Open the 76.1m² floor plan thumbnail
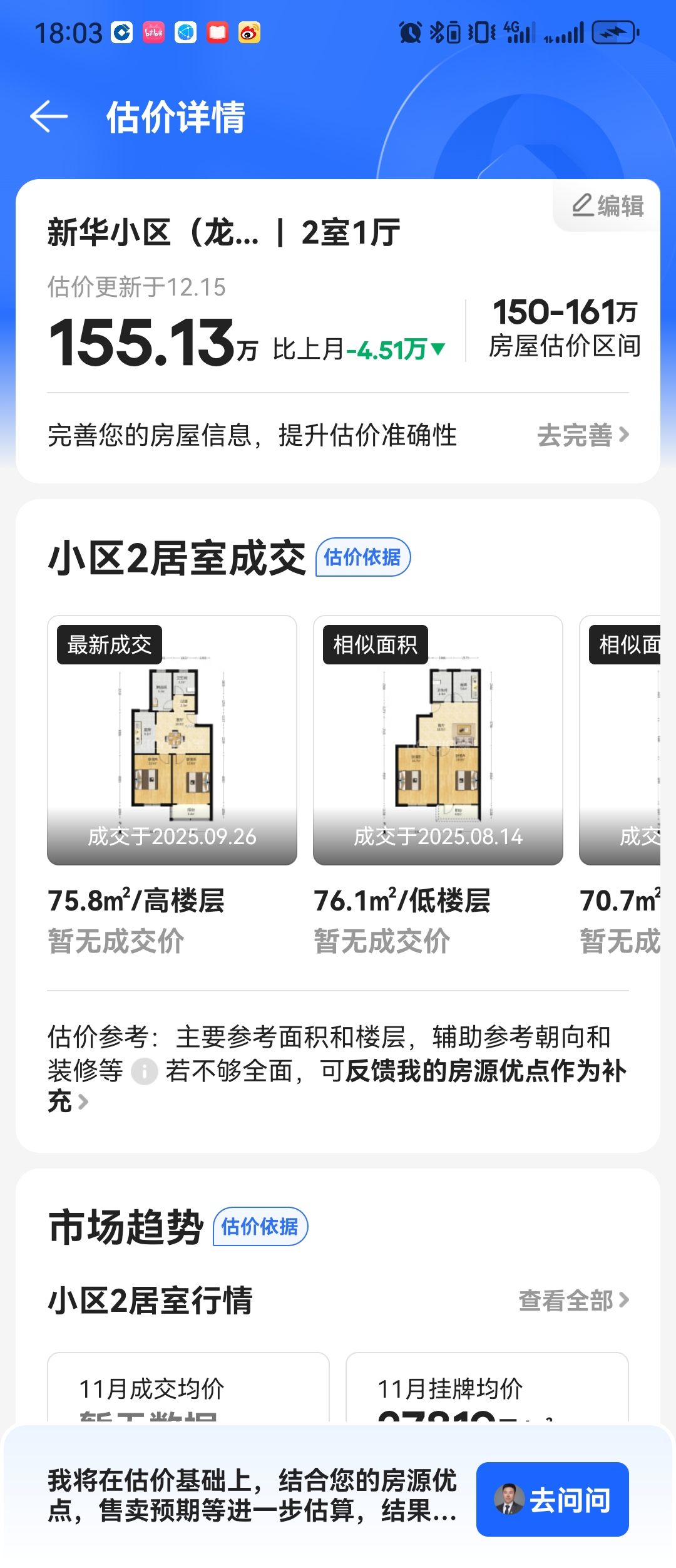This screenshot has height=1568, width=676. coord(438,738)
